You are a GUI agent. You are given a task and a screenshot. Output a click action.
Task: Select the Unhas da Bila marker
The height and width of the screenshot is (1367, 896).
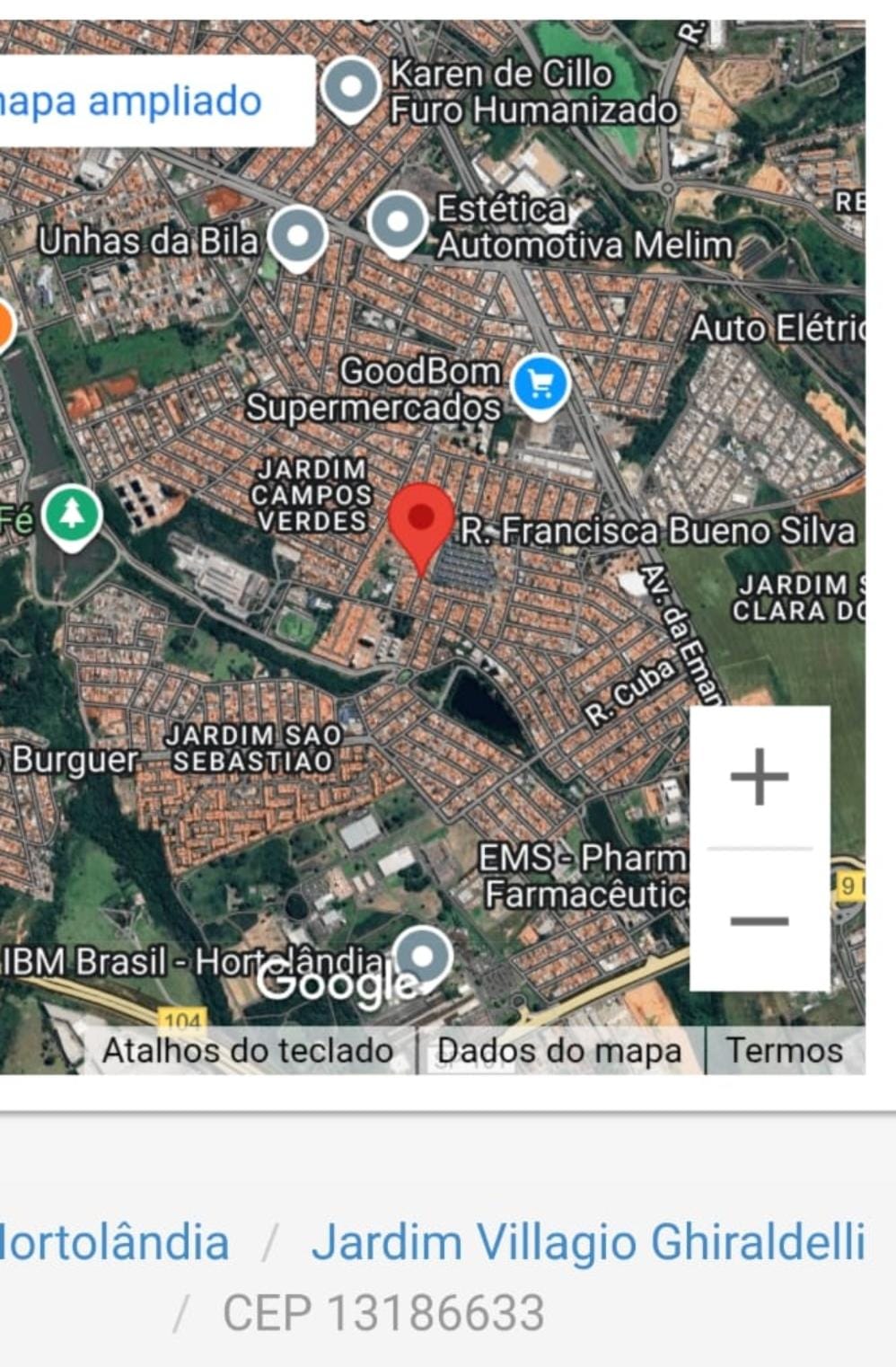click(x=298, y=237)
